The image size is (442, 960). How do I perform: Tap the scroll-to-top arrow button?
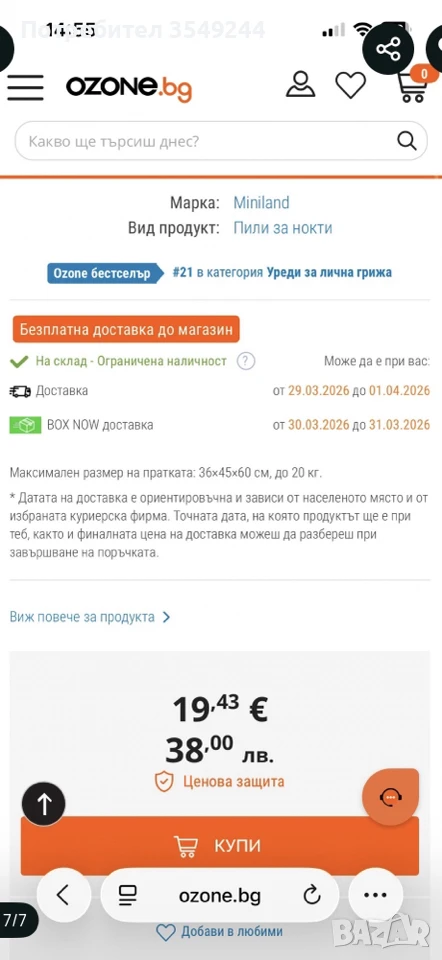pos(43,804)
